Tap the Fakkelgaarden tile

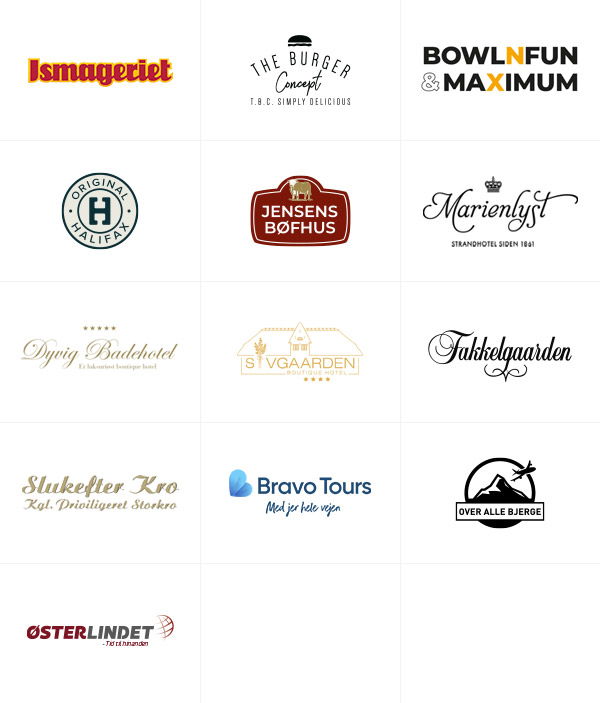point(500,353)
